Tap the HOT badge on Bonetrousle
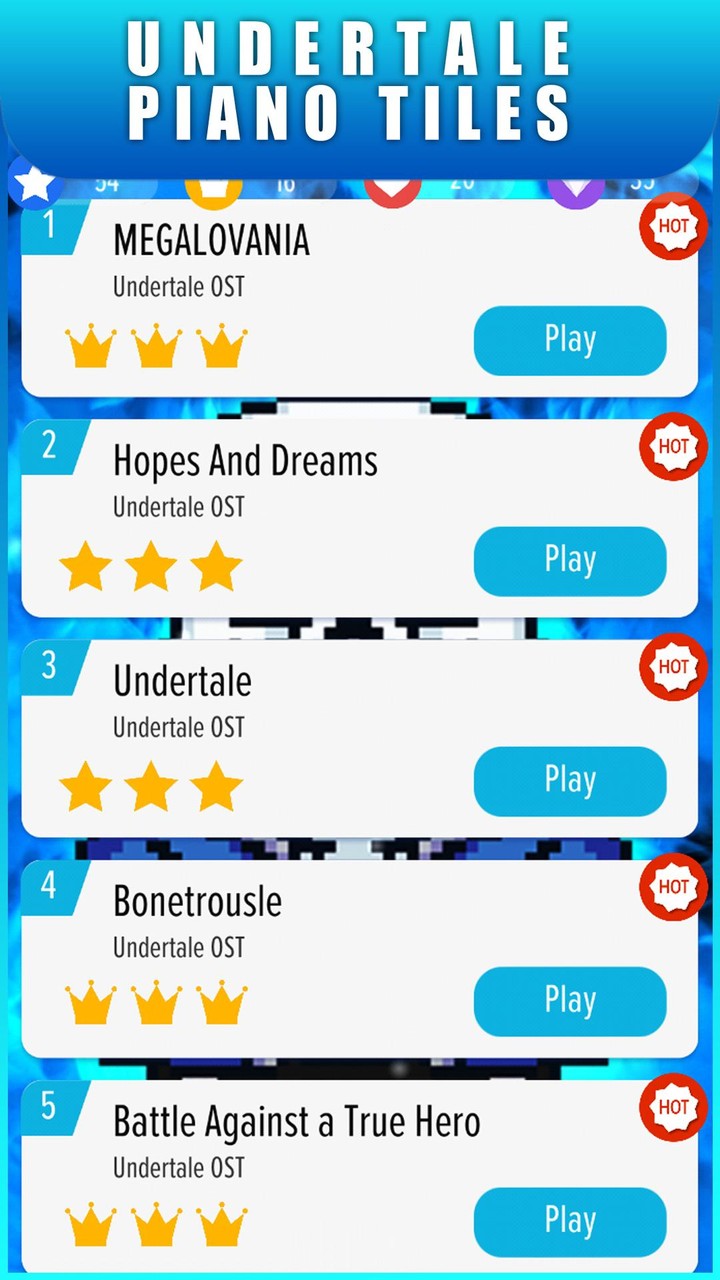 [672, 888]
